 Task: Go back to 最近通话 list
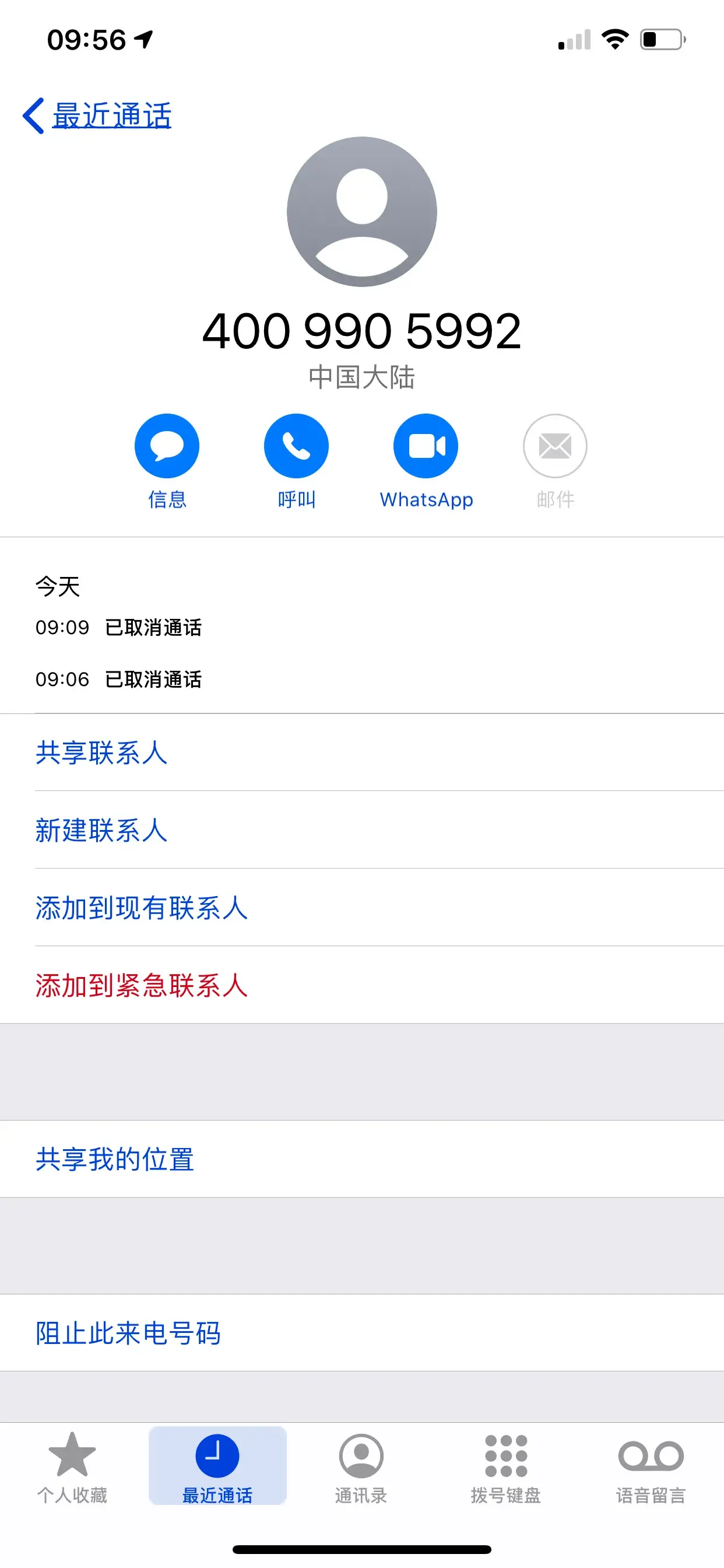tap(97, 116)
